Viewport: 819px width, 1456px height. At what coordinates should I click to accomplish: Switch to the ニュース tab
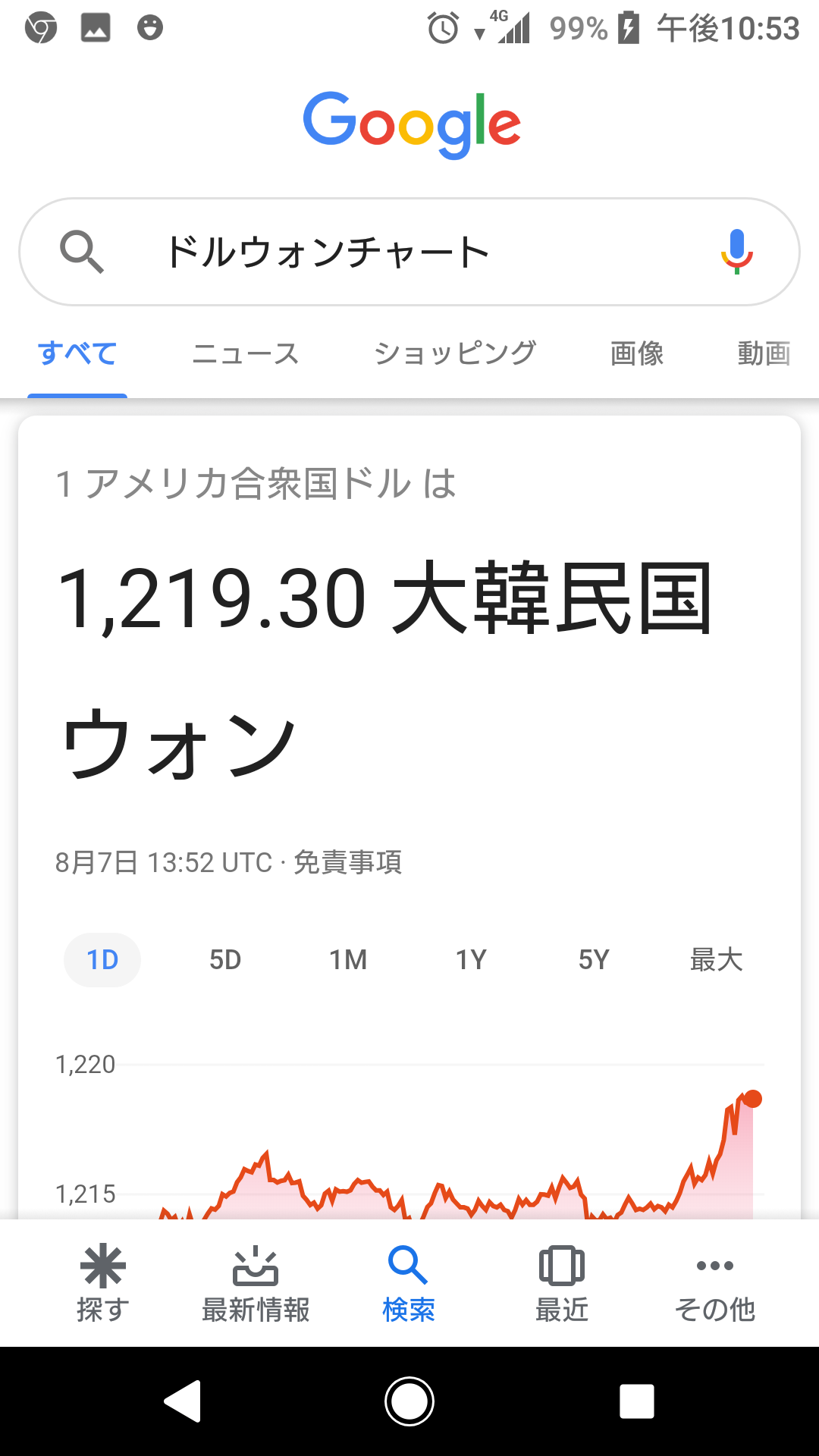click(x=246, y=353)
